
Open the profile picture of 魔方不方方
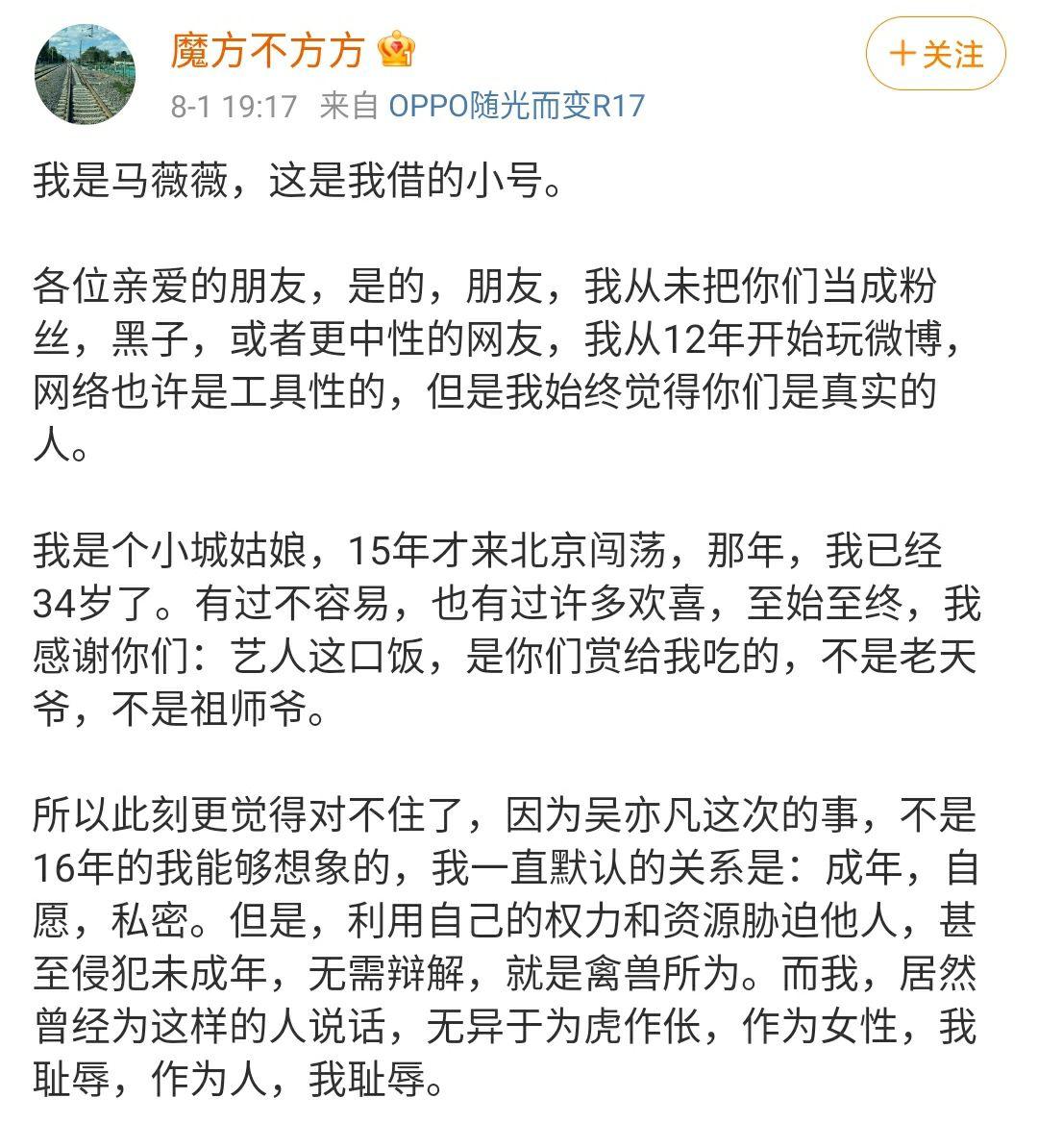pyautogui.click(x=85, y=74)
